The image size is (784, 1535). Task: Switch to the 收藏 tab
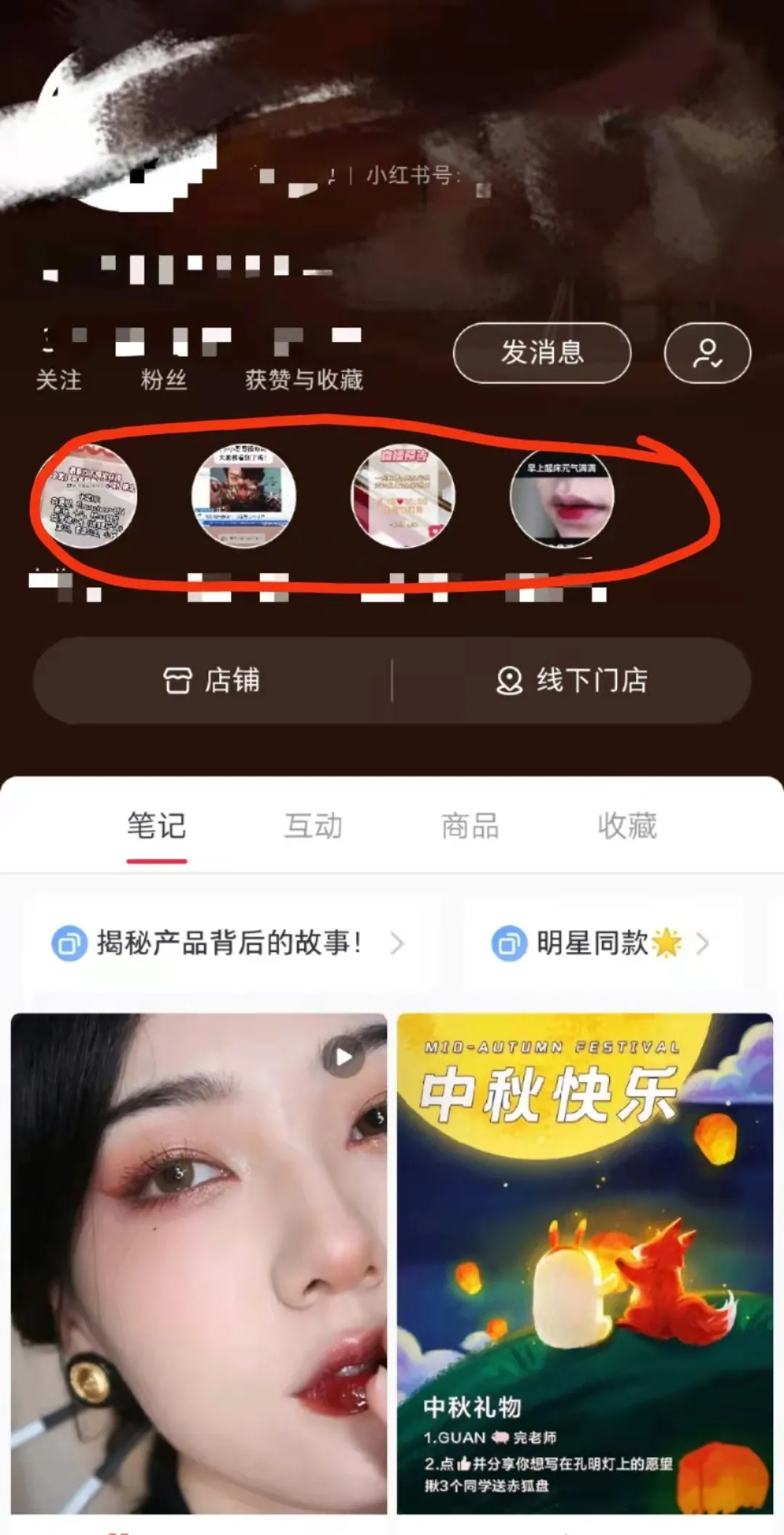tap(626, 826)
